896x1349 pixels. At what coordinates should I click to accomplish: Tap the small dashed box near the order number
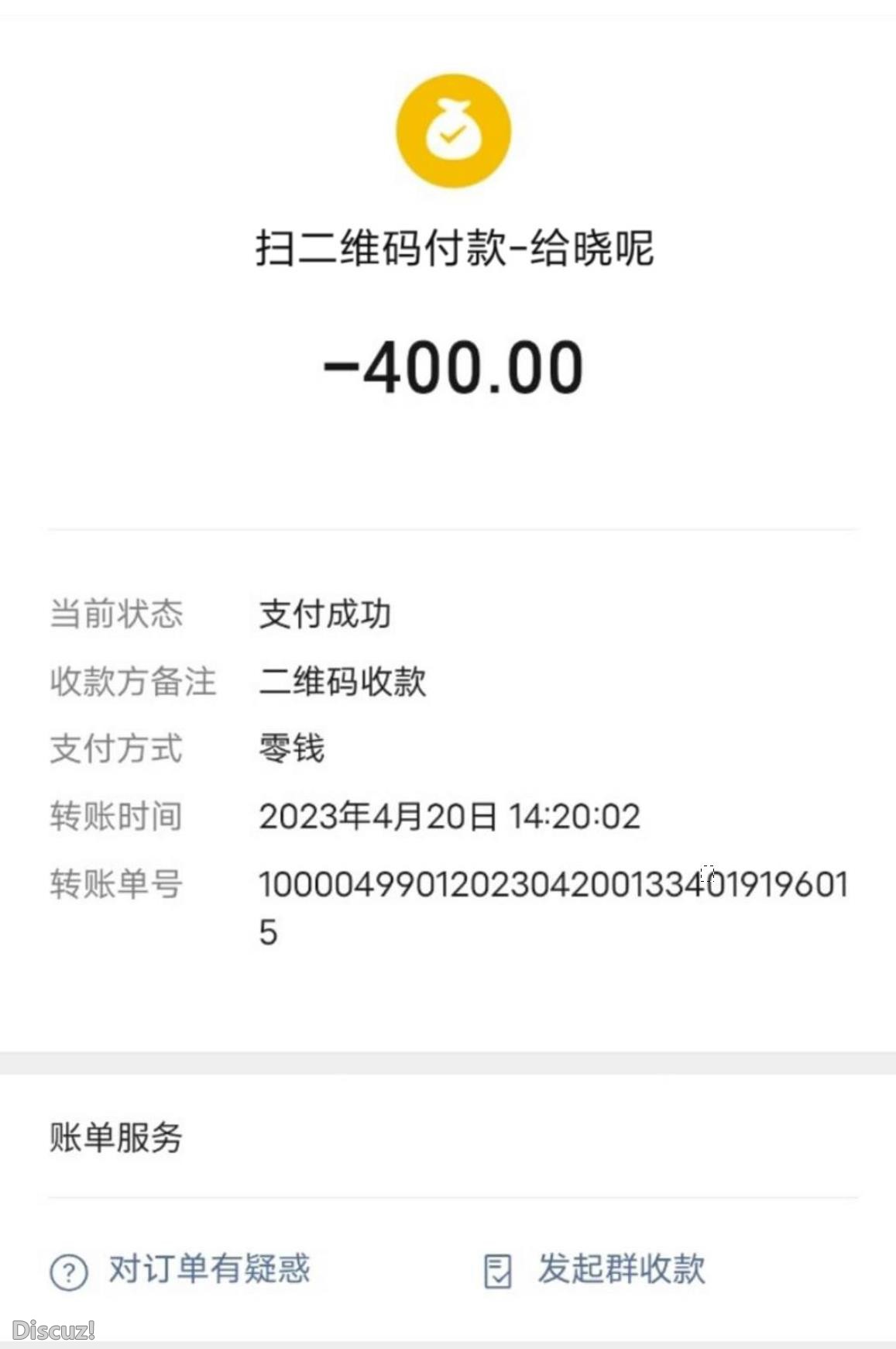click(707, 874)
